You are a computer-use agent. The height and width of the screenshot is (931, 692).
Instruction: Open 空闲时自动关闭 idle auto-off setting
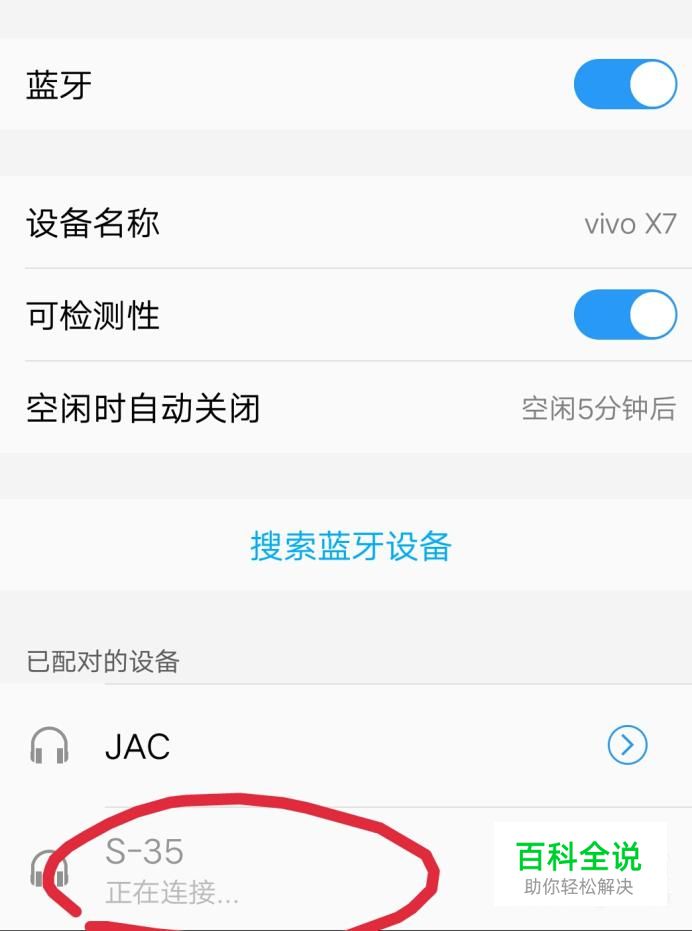[345, 408]
